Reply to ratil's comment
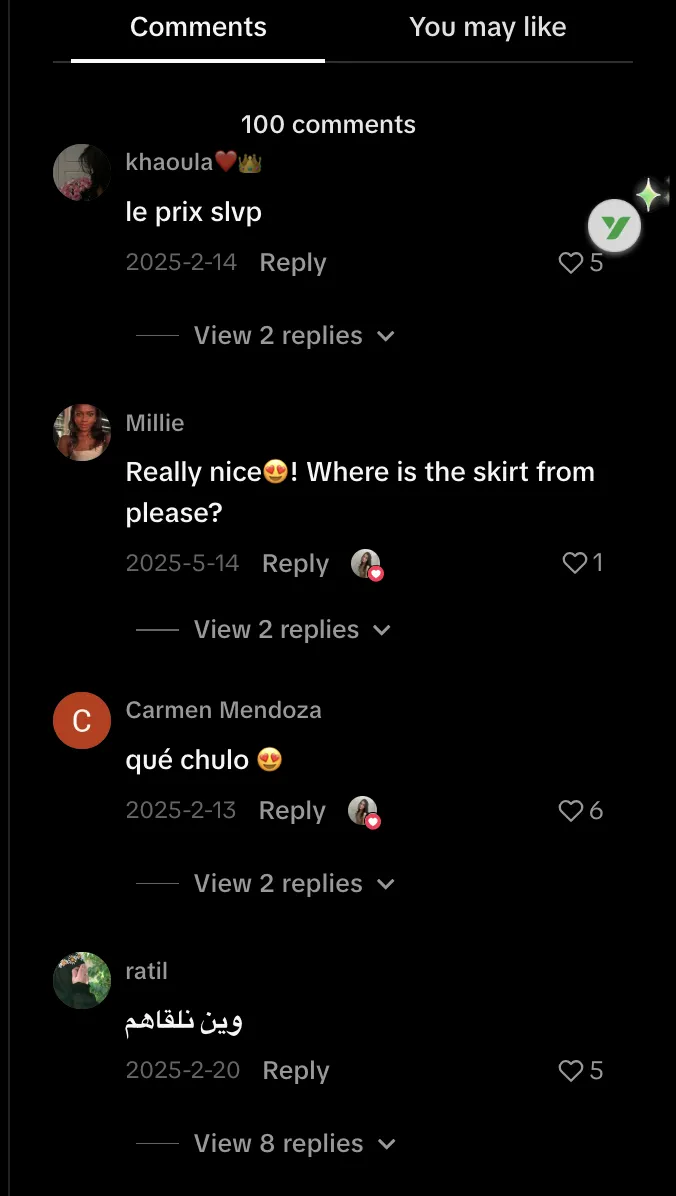This screenshot has width=676, height=1196. pos(295,1071)
